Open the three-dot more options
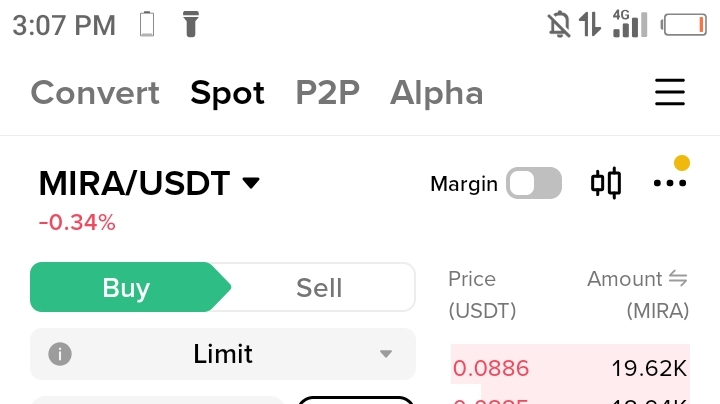Screen dimensions: 720x404 669,183
